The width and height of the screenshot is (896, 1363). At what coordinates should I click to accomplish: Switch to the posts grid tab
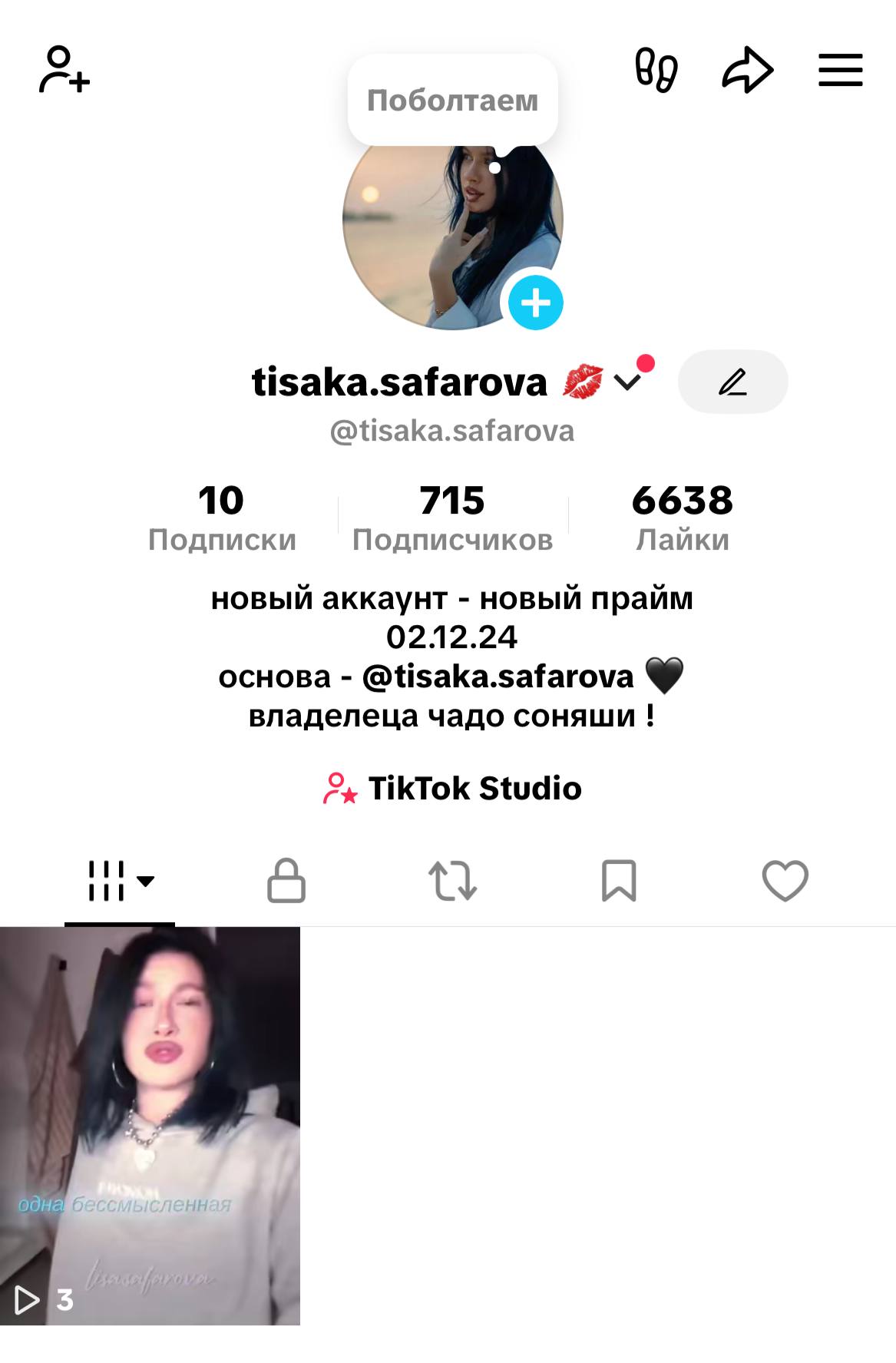tap(120, 880)
